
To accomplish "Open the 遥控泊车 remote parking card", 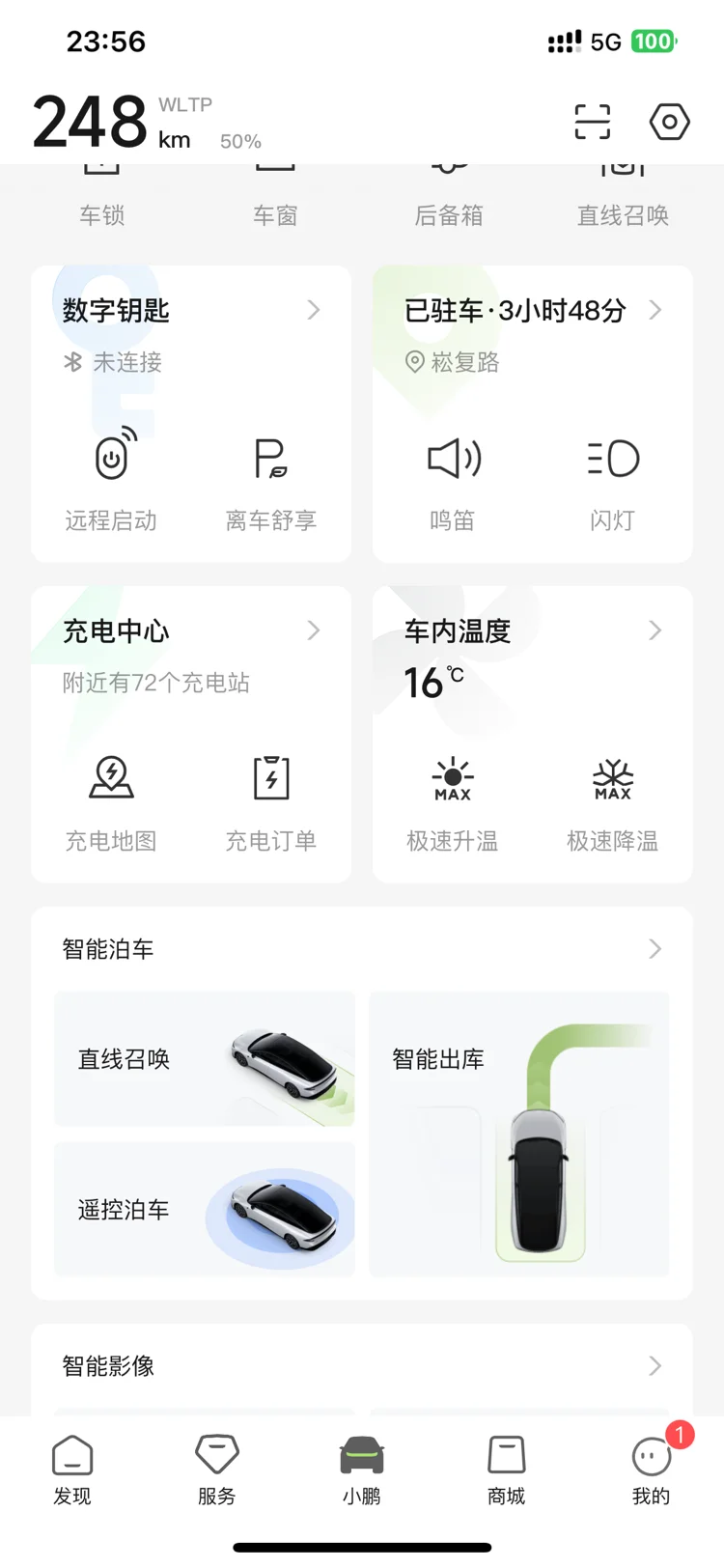I will [x=205, y=1210].
